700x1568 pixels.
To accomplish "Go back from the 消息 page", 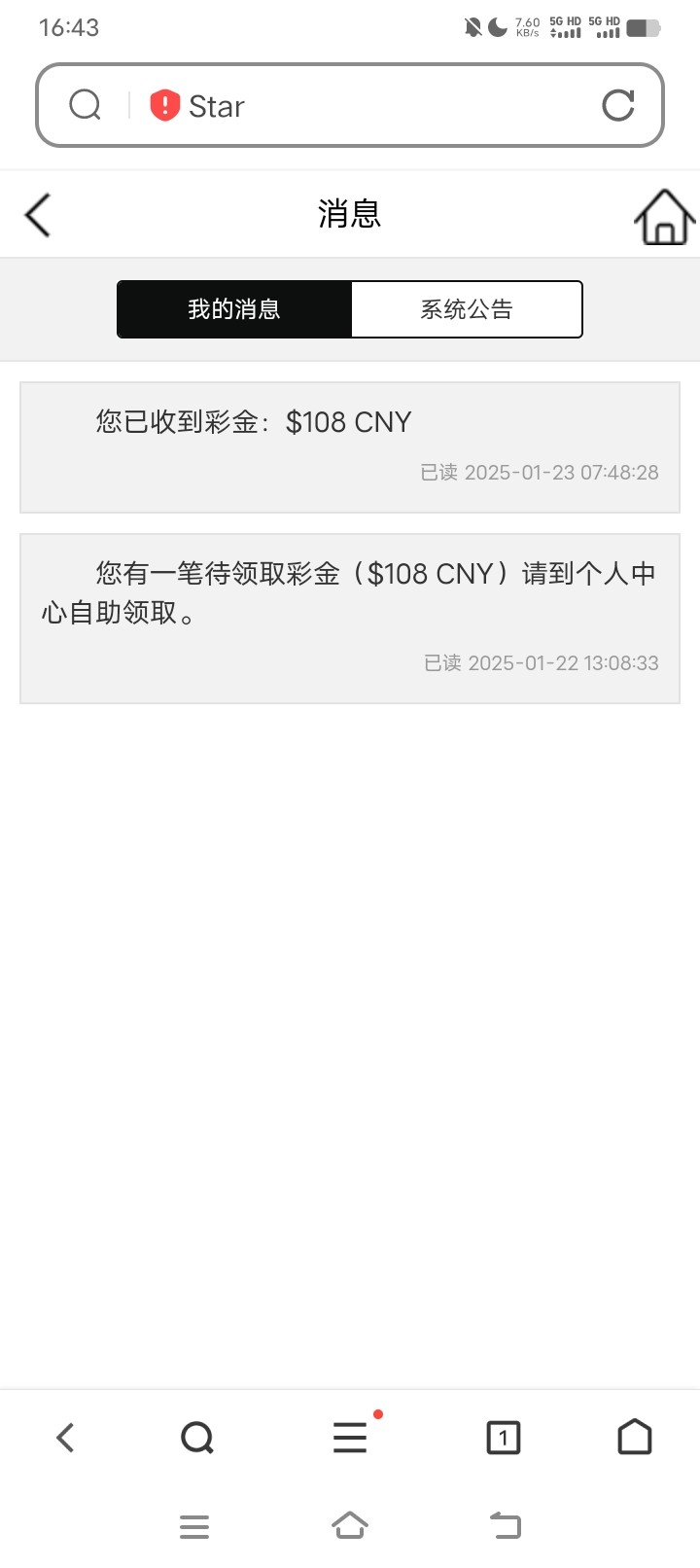I will (38, 215).
